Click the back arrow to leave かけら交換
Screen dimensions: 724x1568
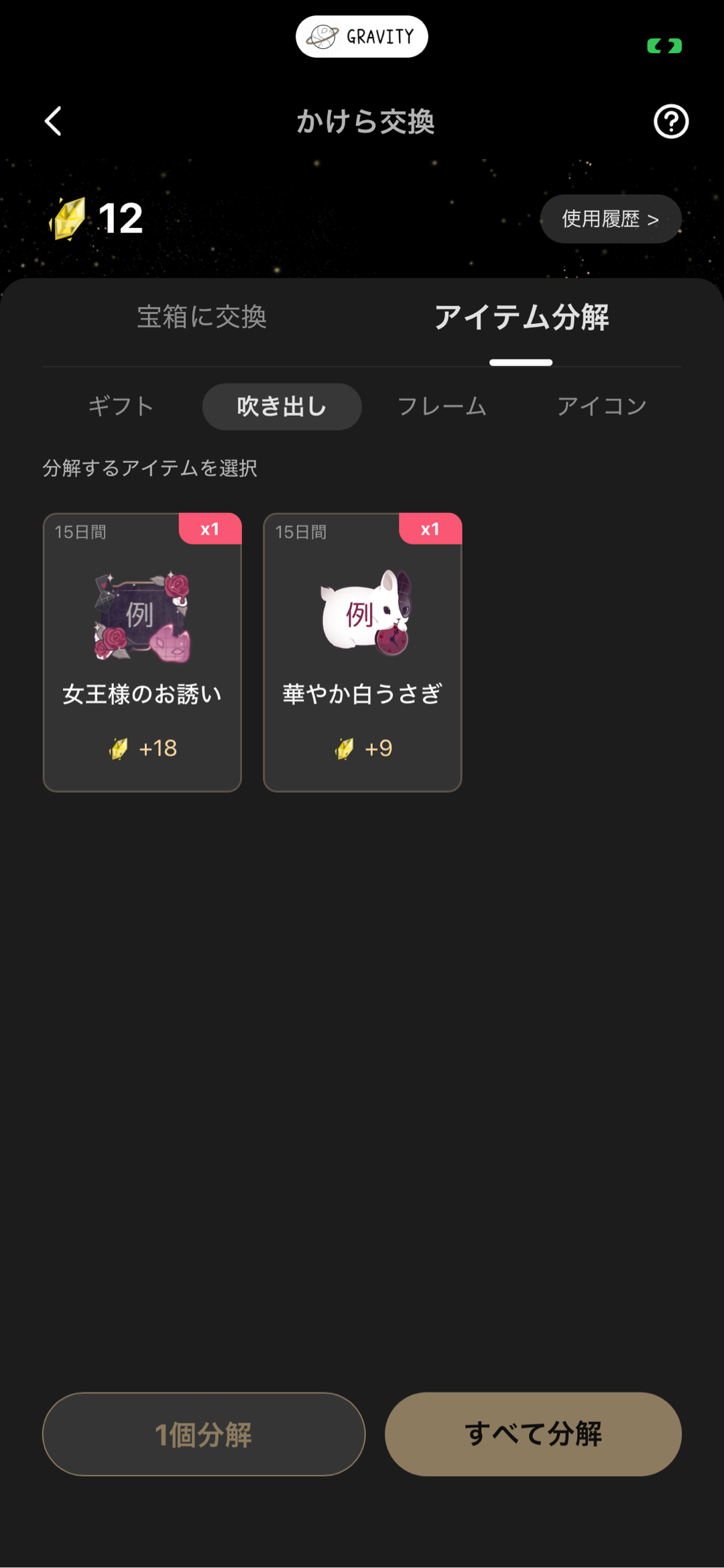click(x=53, y=121)
